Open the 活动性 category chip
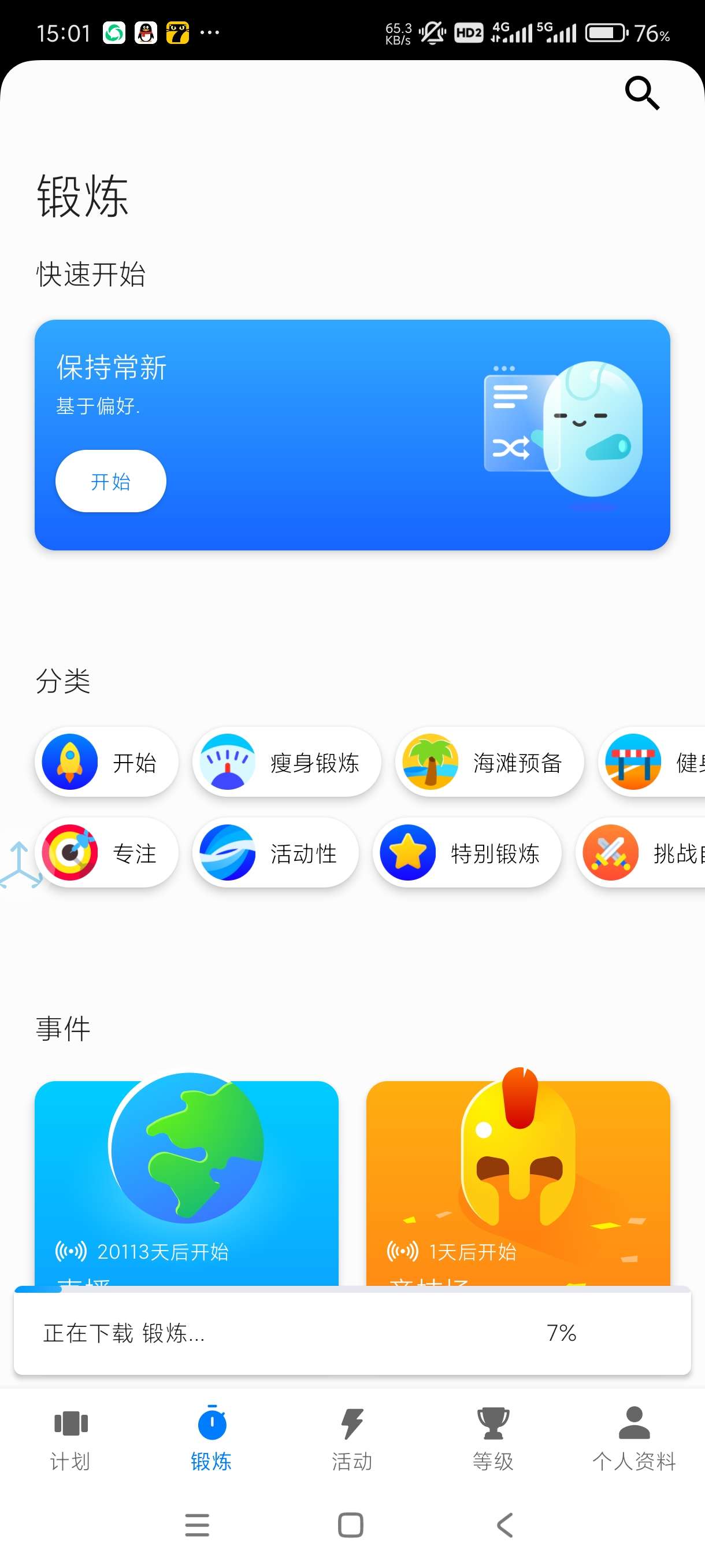Screen dimensions: 705x1568 click(x=276, y=853)
